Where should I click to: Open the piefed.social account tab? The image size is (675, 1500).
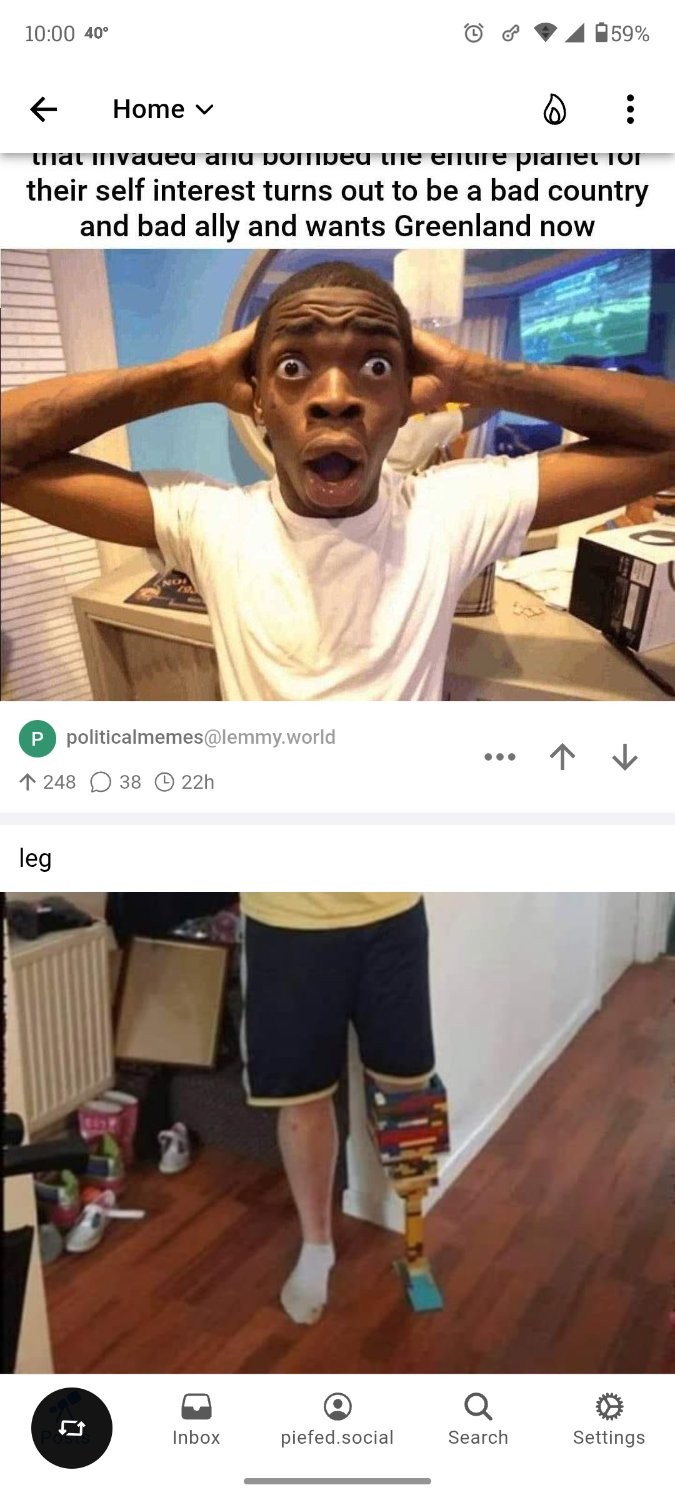(337, 1420)
